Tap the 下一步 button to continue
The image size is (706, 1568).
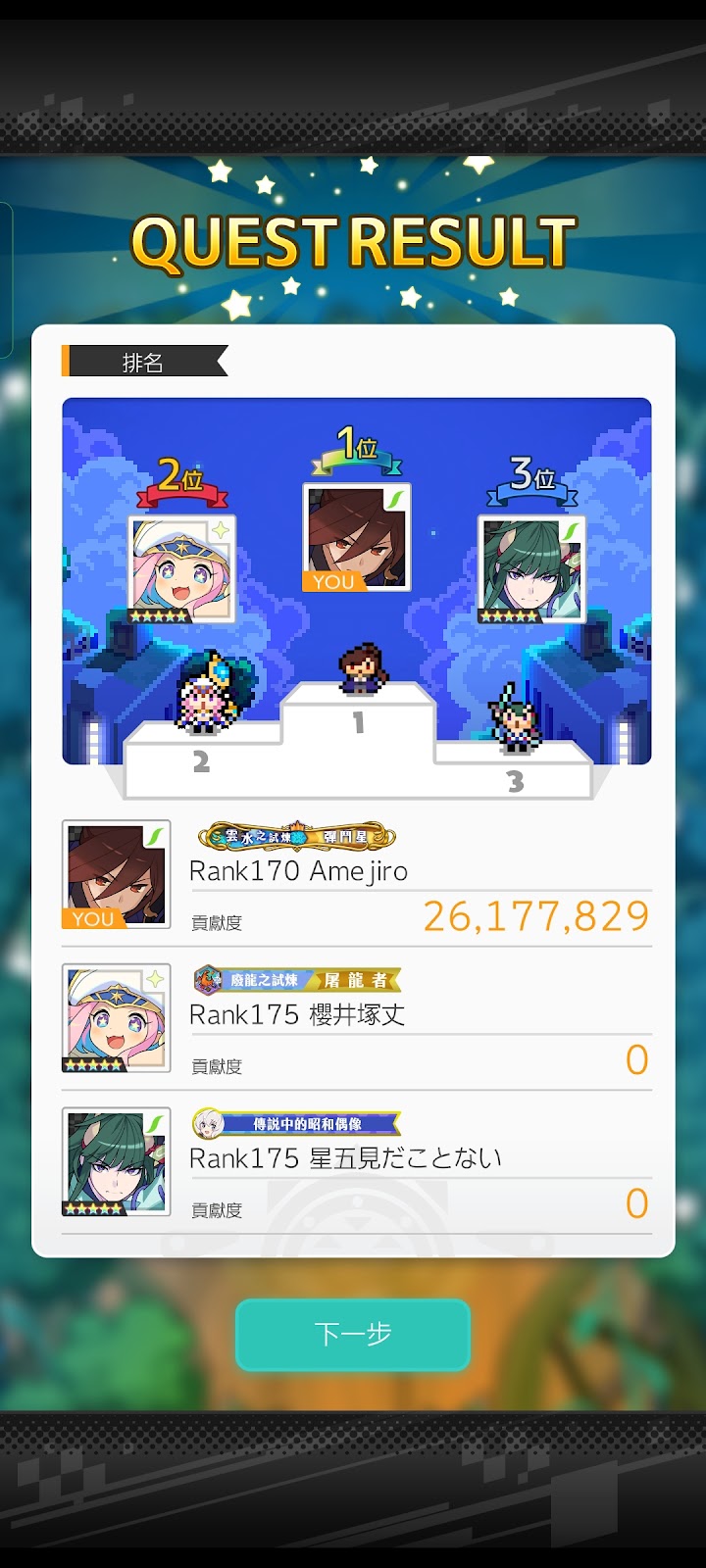352,1334
